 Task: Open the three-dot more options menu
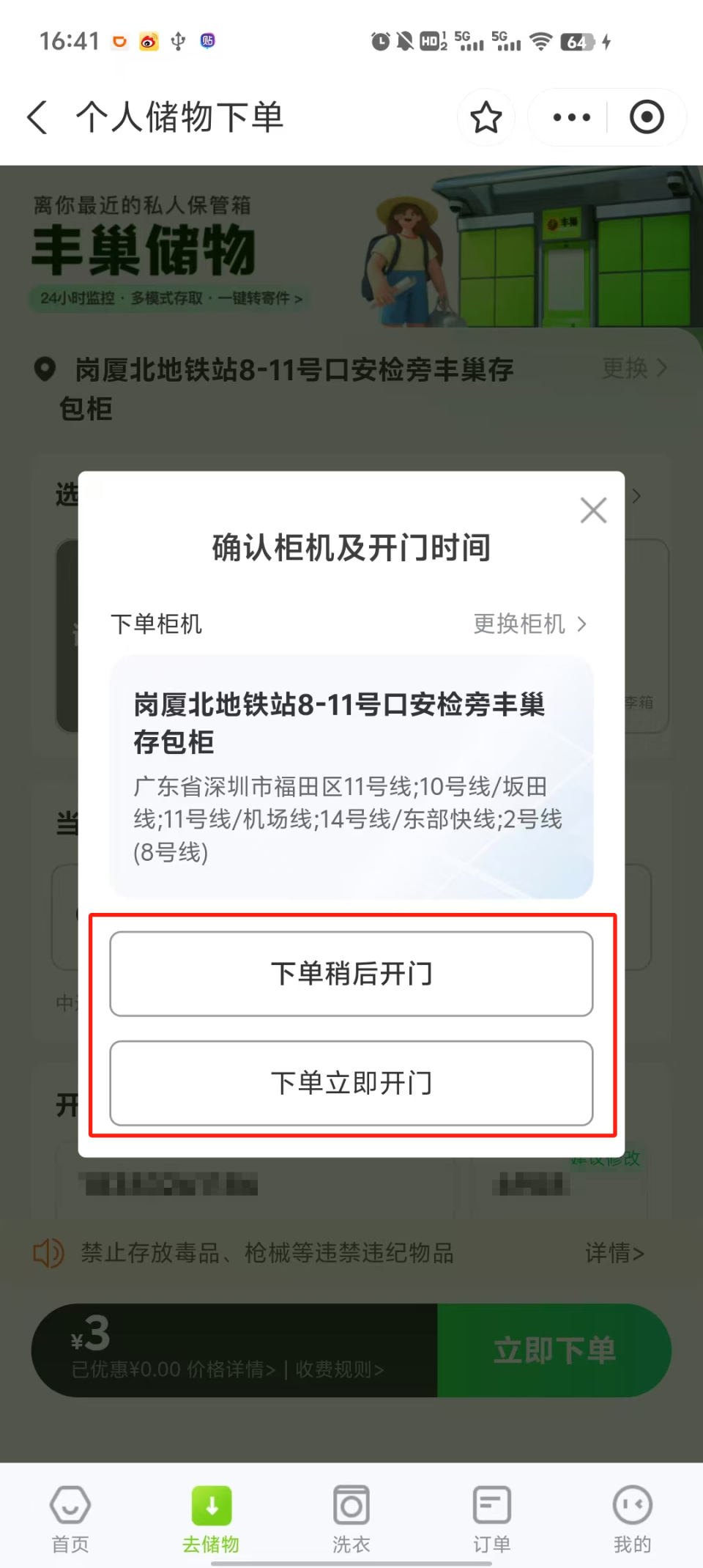click(x=570, y=117)
